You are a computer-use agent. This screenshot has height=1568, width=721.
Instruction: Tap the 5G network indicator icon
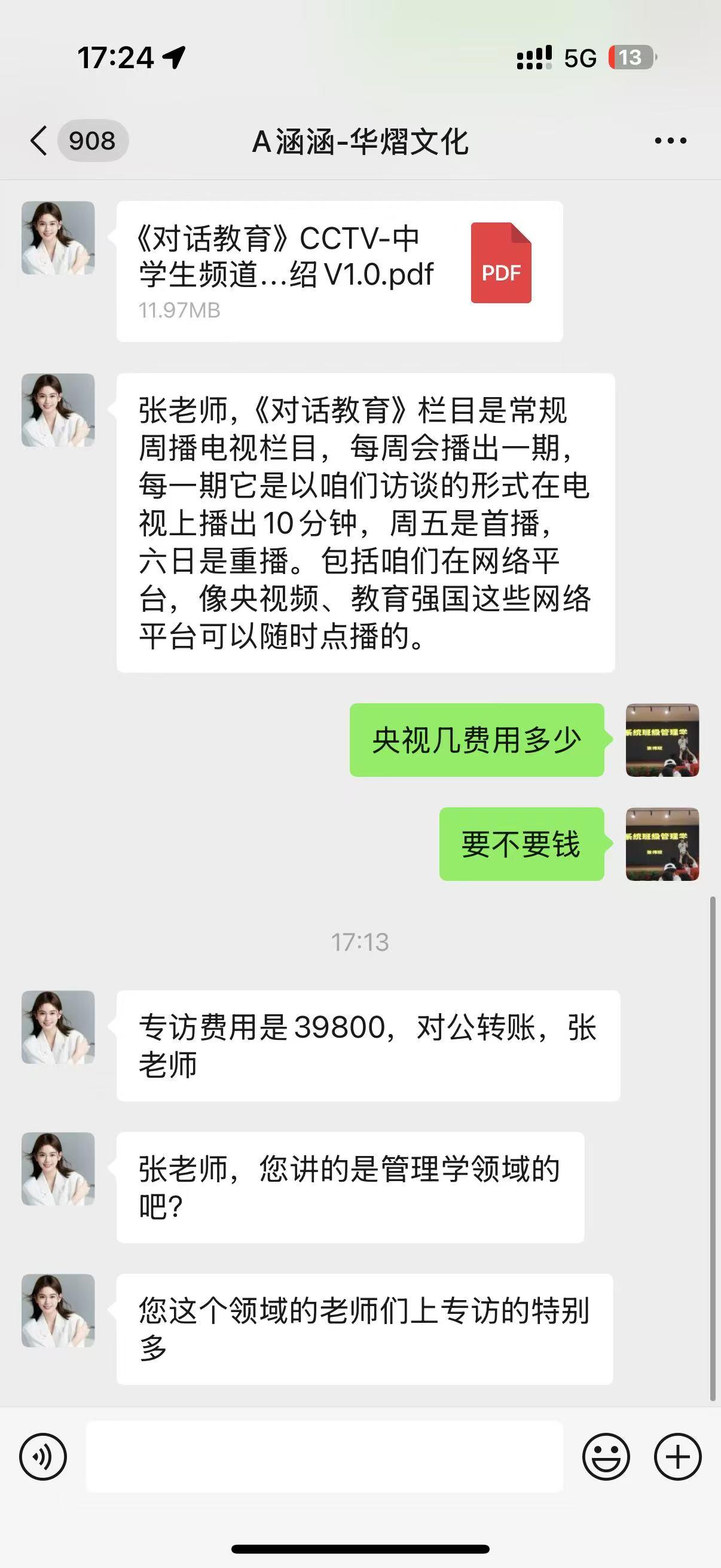[x=578, y=56]
